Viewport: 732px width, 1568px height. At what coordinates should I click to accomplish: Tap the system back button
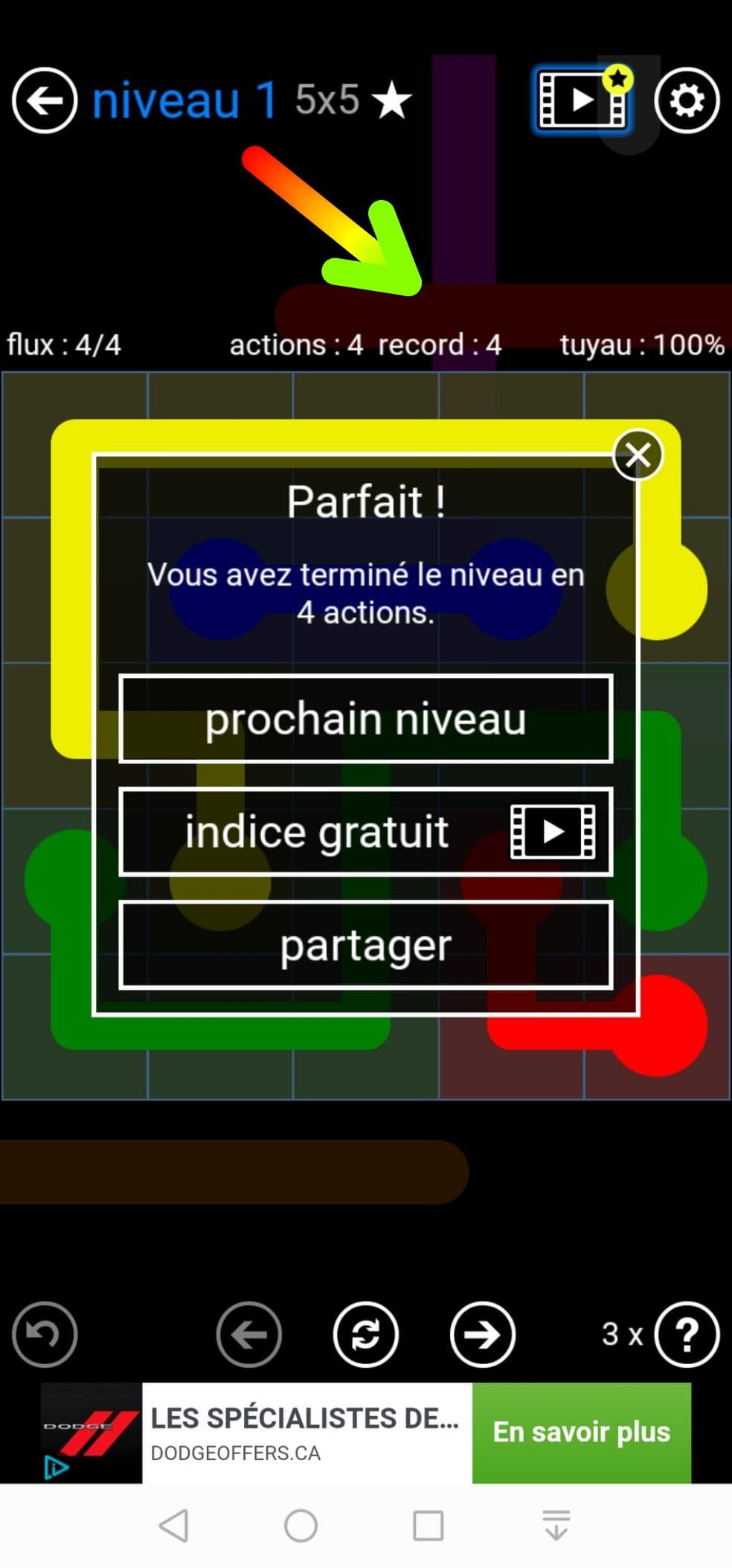pos(174,1526)
